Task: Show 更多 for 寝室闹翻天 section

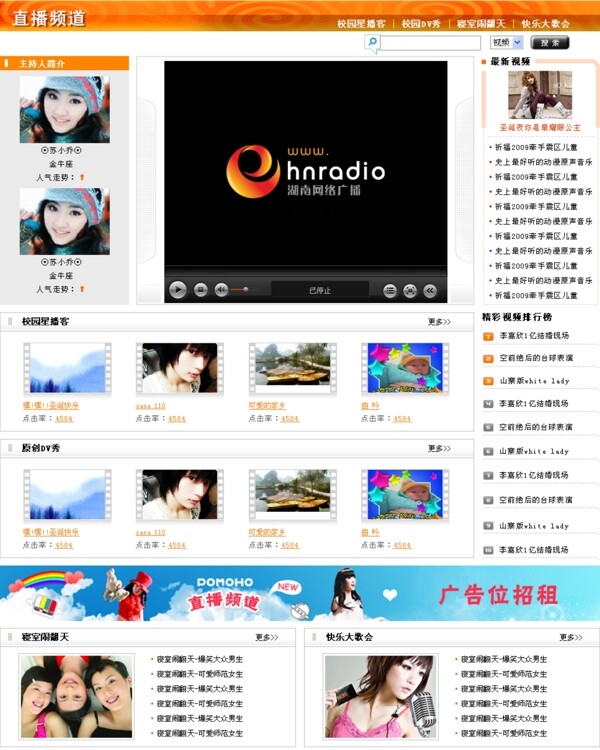Action: 266,637
